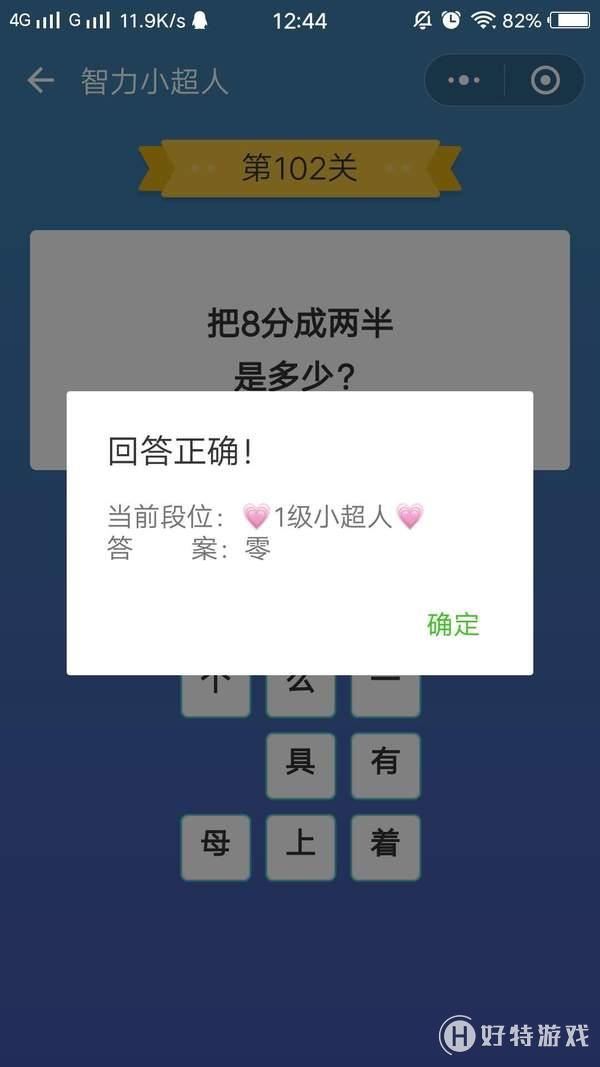Pick the 上 character tile
Viewport: 600px width, 1067px height.
[300, 846]
